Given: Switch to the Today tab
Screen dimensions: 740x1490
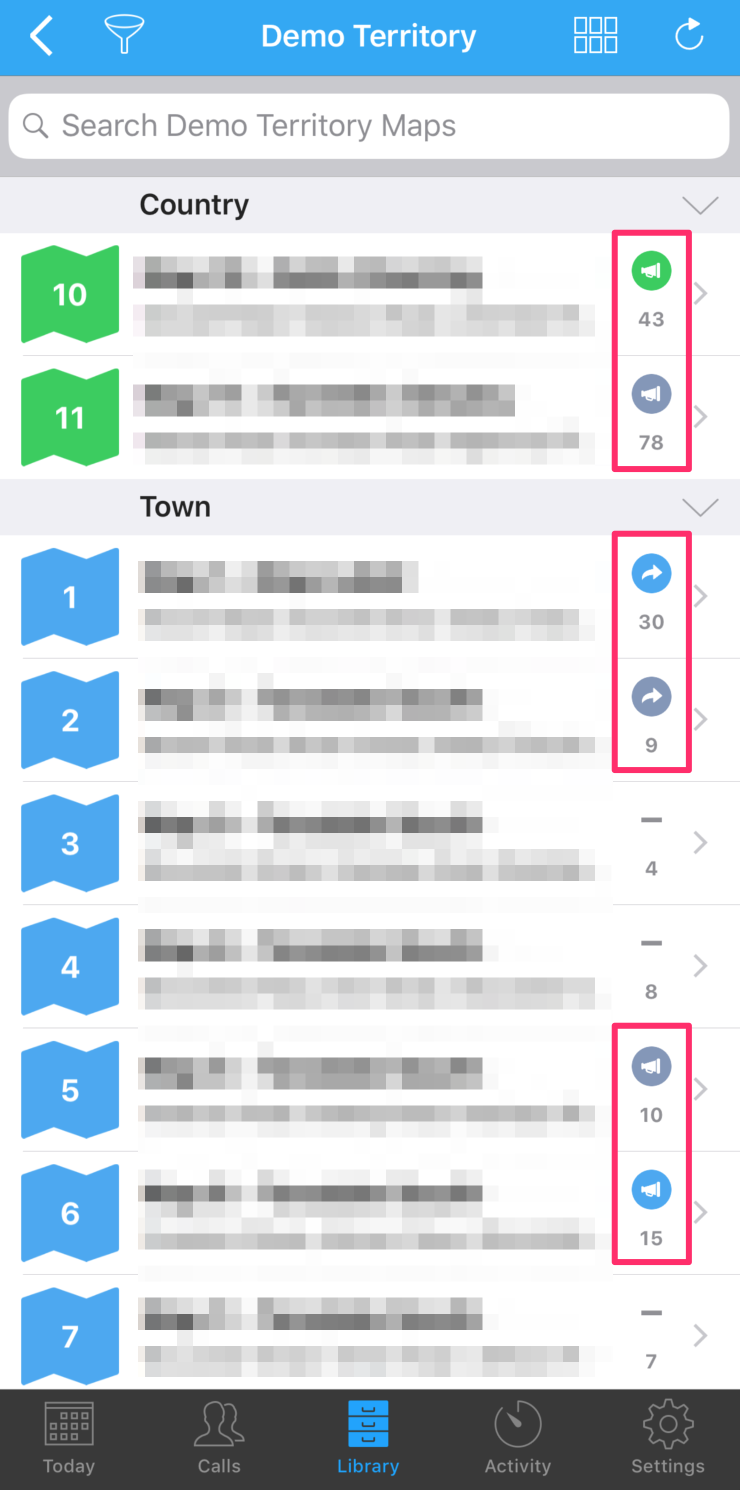Looking at the screenshot, I should pos(69,1438).
